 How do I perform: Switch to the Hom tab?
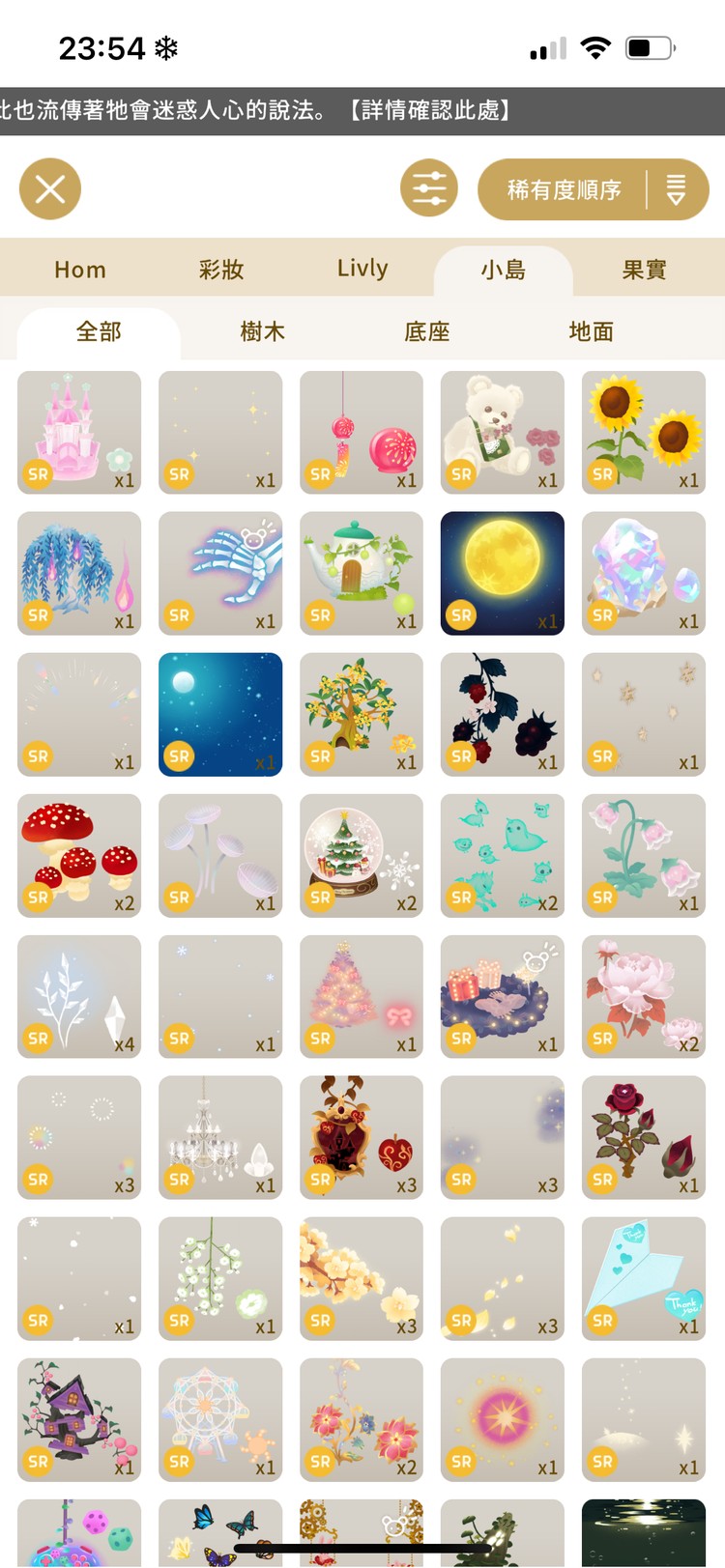click(80, 270)
